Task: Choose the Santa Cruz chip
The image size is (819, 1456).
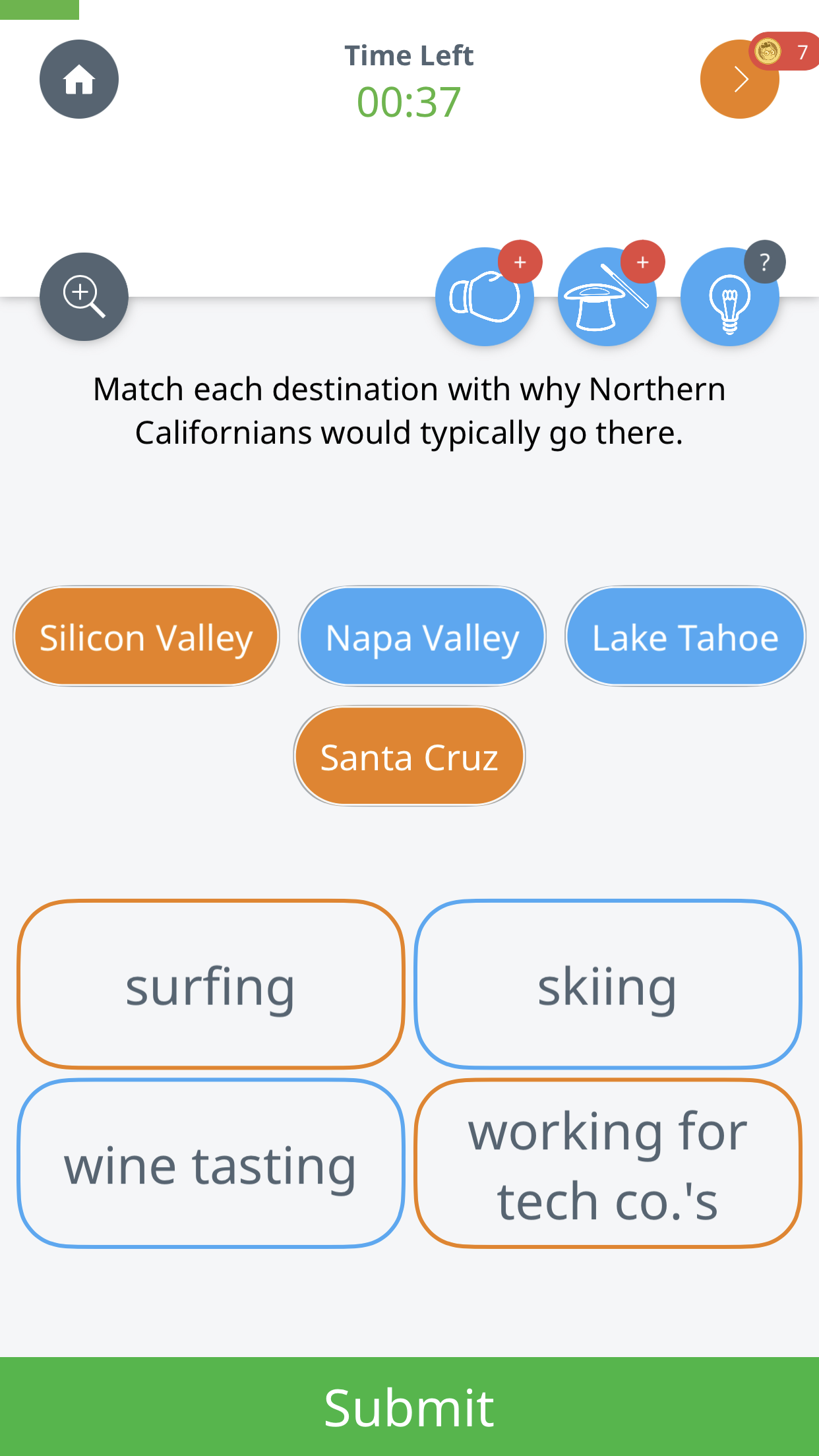Action: click(x=409, y=756)
